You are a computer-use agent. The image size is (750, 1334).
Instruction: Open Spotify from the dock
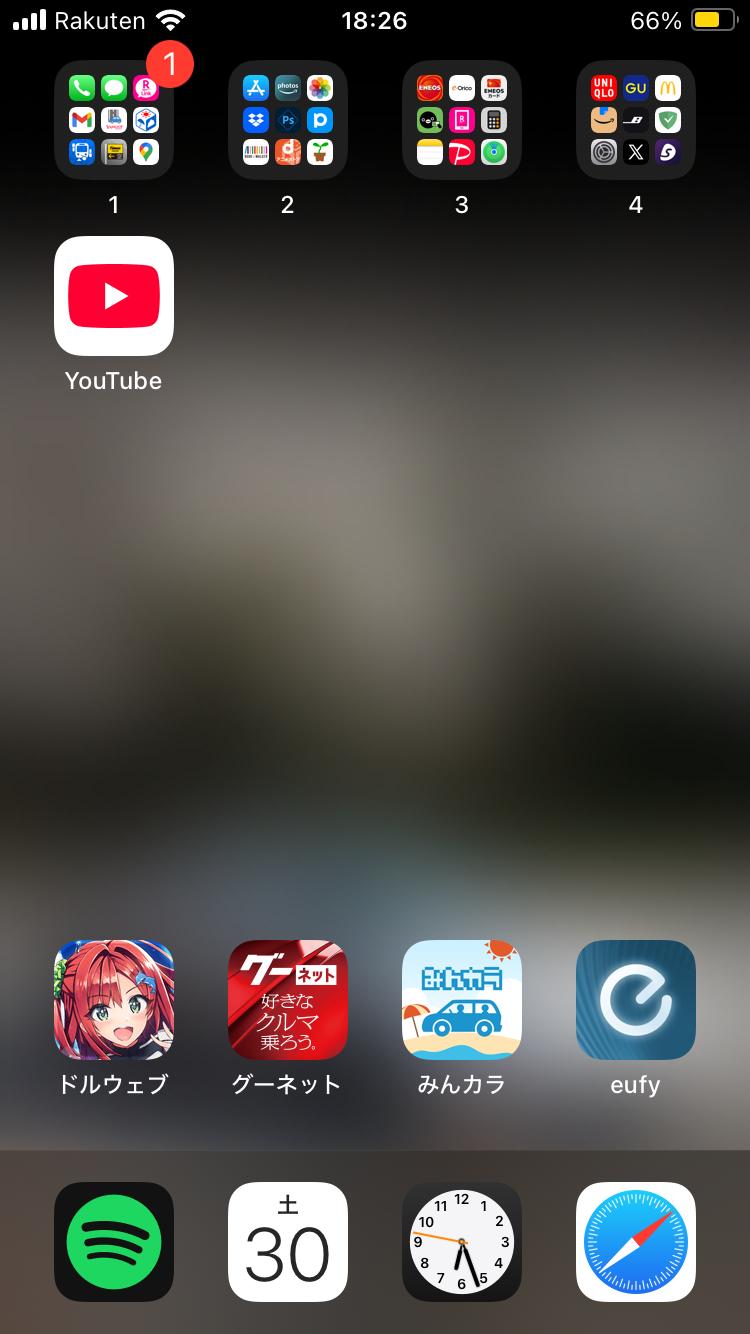(x=114, y=1242)
